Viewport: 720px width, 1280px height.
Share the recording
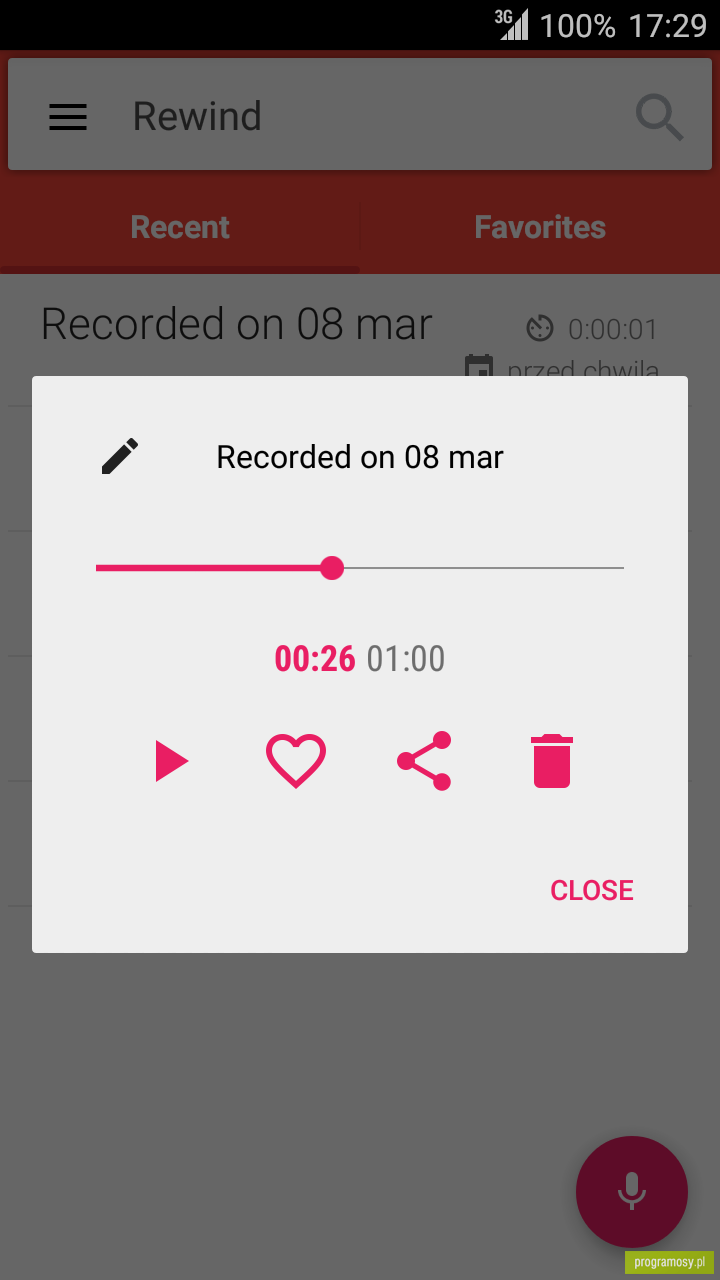tap(424, 761)
